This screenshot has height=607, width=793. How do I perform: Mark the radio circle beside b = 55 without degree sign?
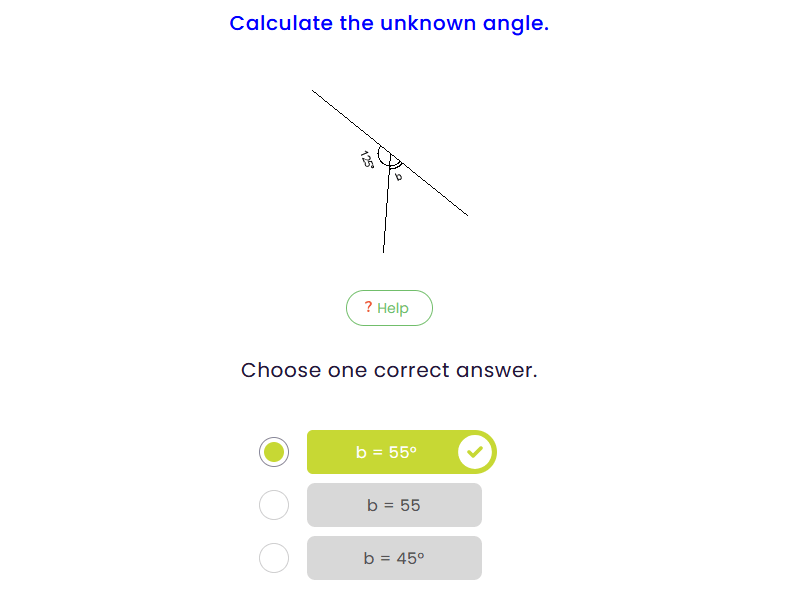(x=274, y=505)
